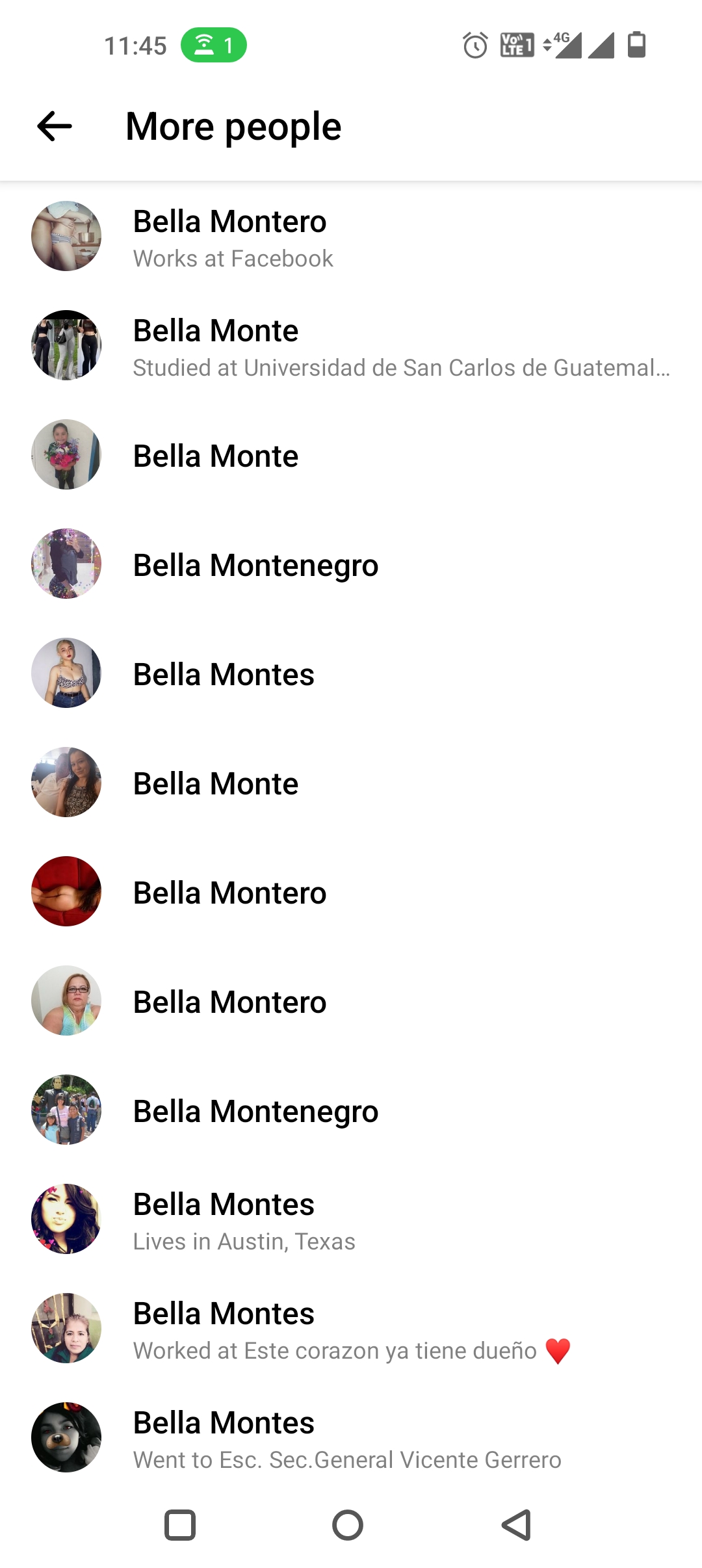702x1568 pixels.
Task: Open Bella Montes from Esc. Sec. General Vicente Gerrero
Action: pos(351,1438)
